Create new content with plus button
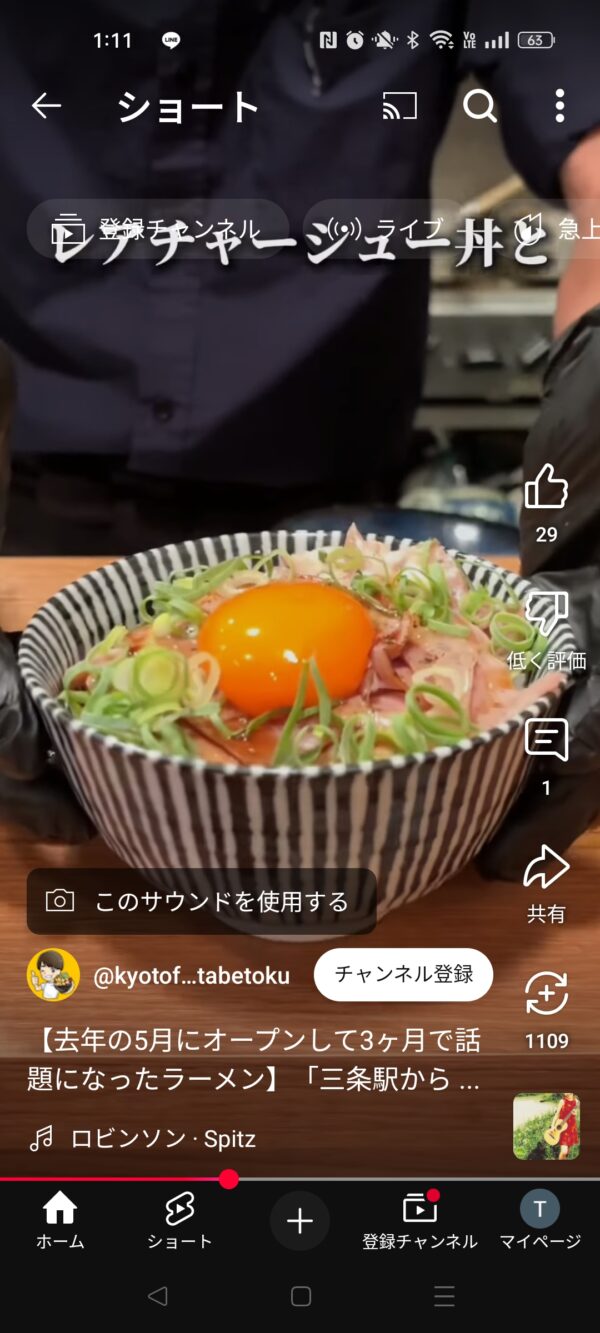This screenshot has width=600, height=1333. pyautogui.click(x=300, y=1221)
